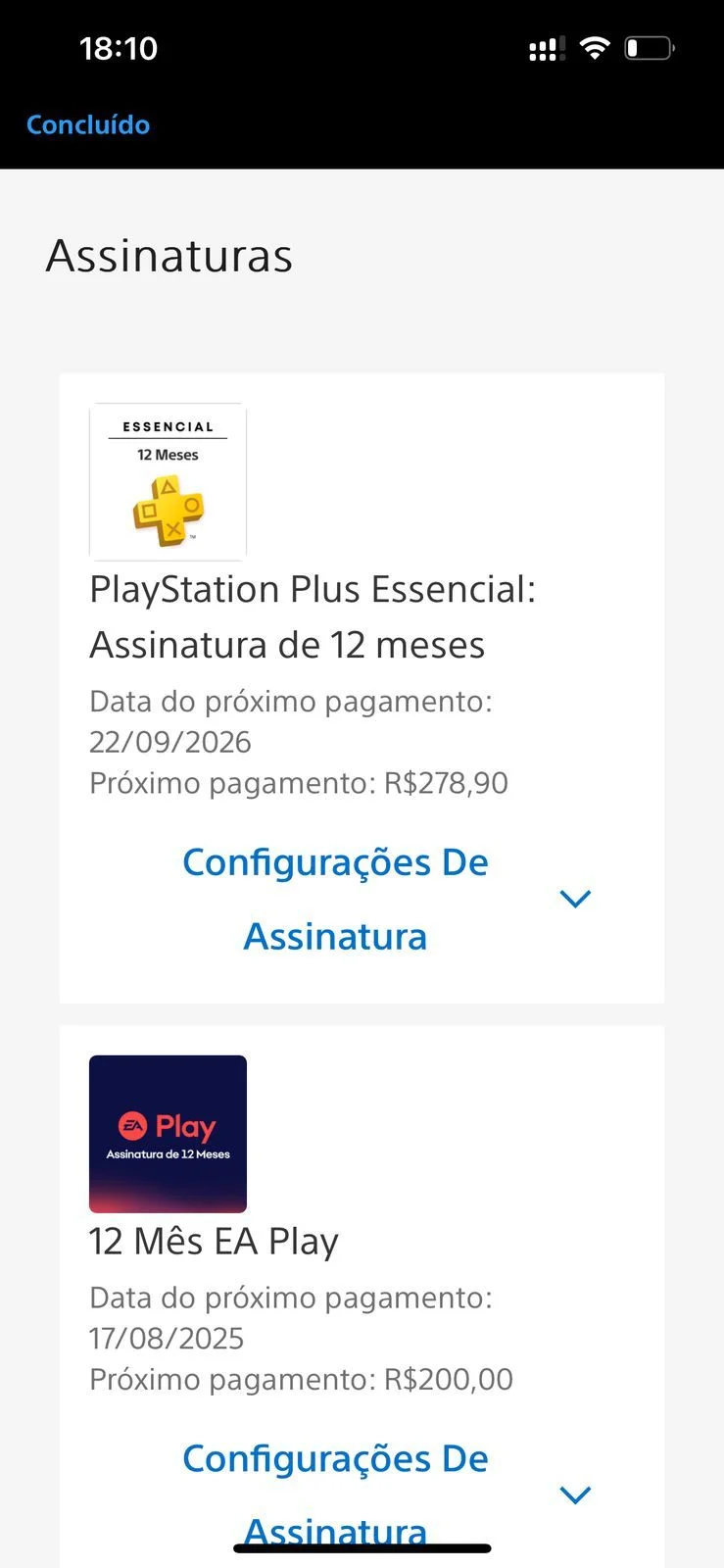Tap the battery indicator
The height and width of the screenshot is (1568, 724).
point(650,46)
